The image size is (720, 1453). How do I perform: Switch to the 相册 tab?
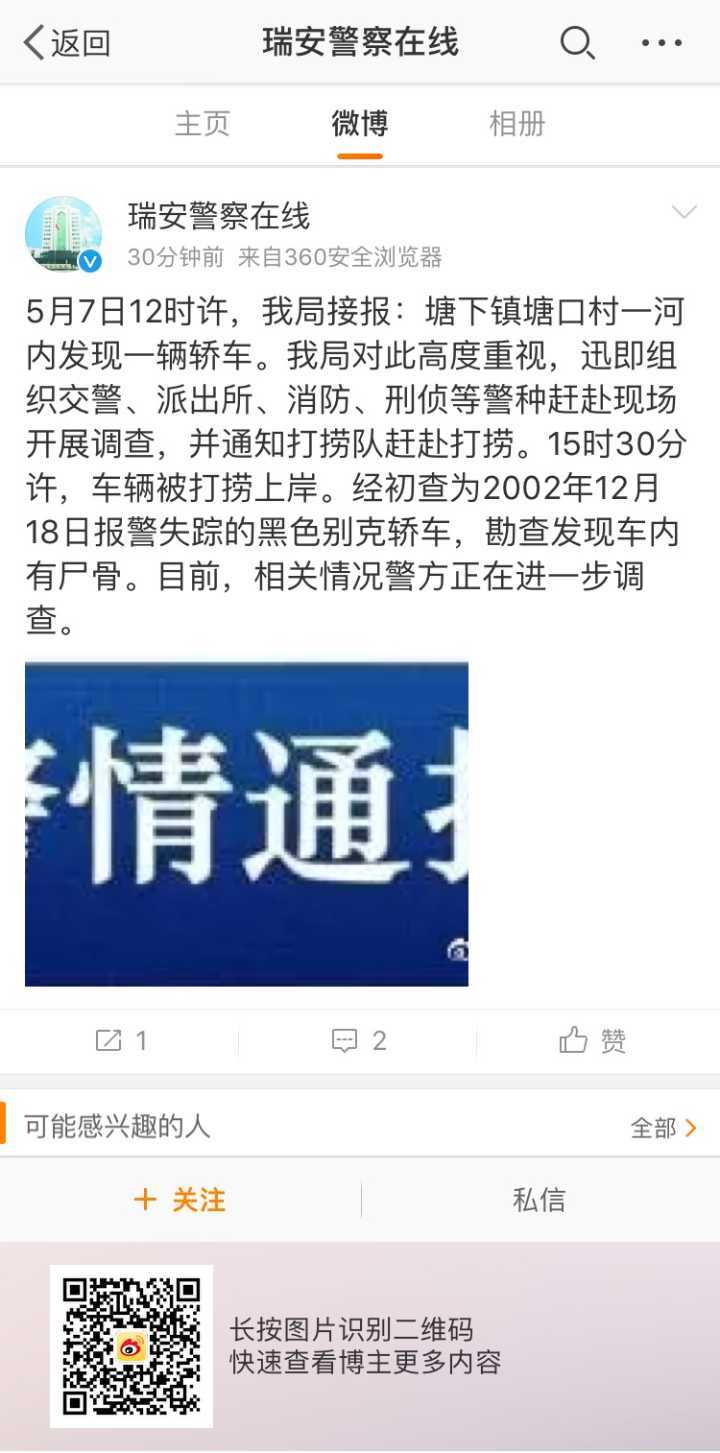pos(517,124)
